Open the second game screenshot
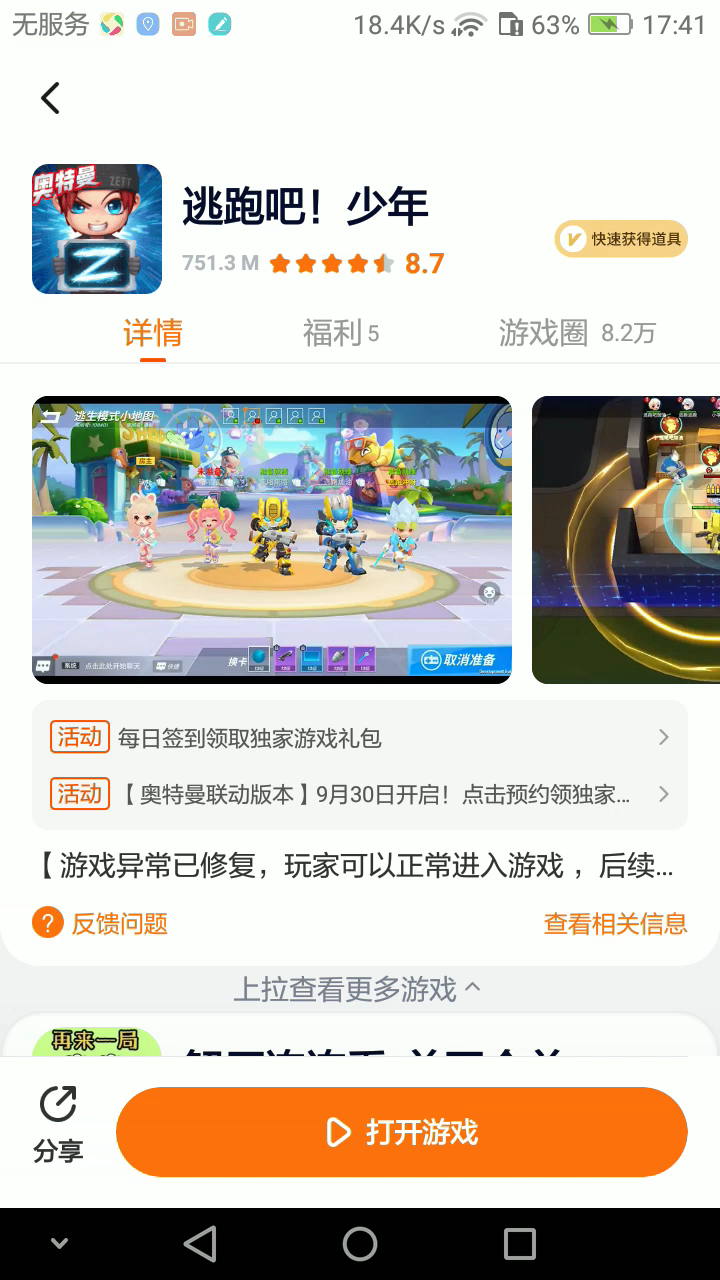Viewport: 720px width, 1280px height. pyautogui.click(x=626, y=540)
